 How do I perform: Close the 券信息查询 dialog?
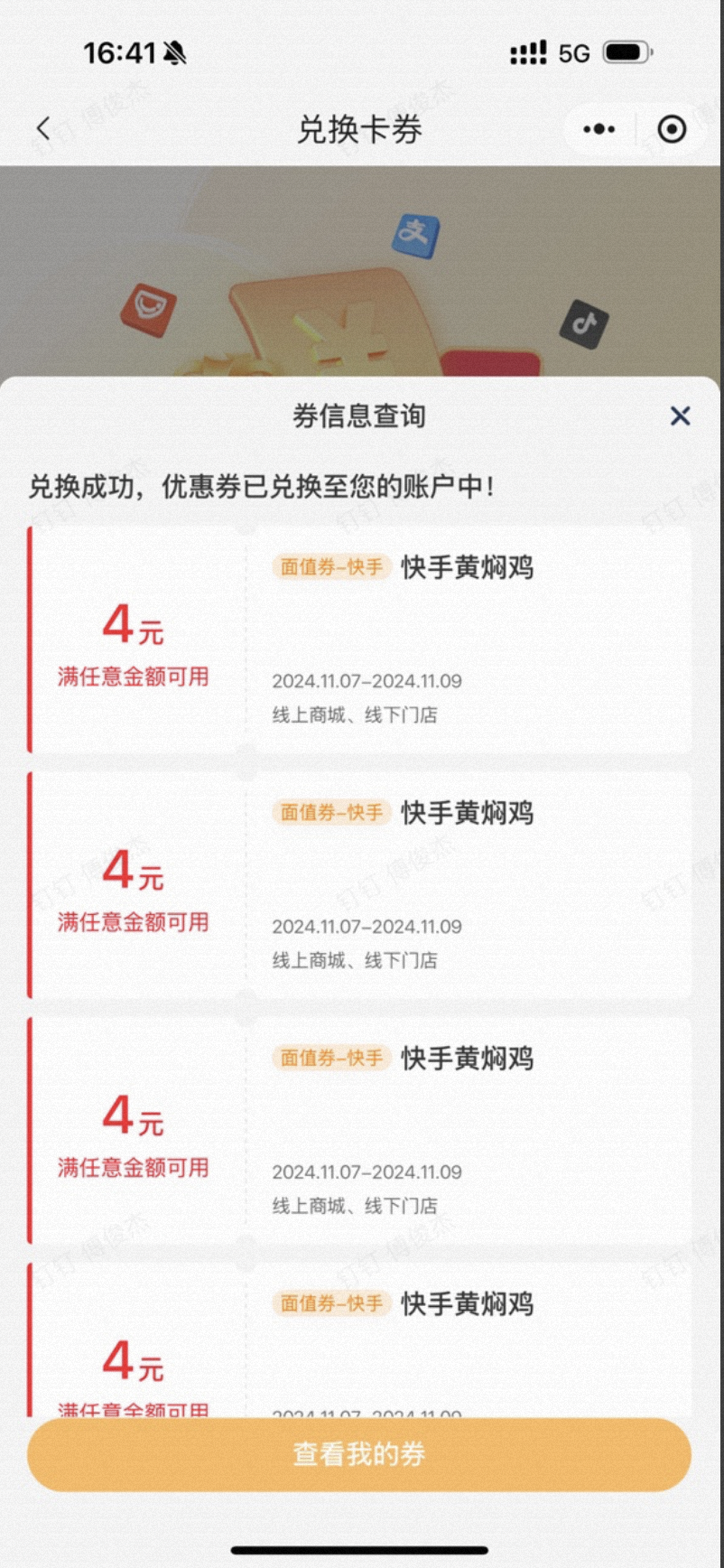pos(680,415)
